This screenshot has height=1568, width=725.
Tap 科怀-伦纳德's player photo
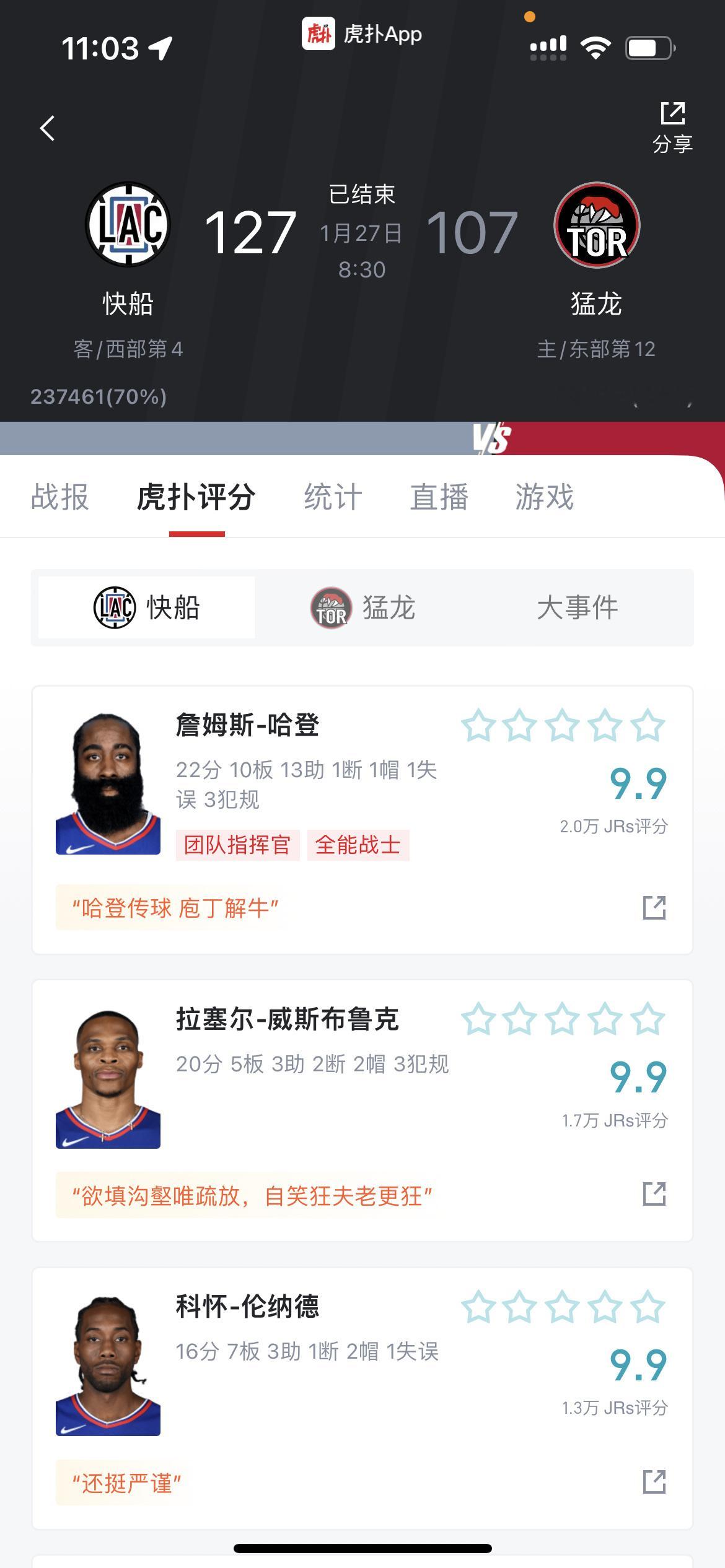pos(109,1369)
